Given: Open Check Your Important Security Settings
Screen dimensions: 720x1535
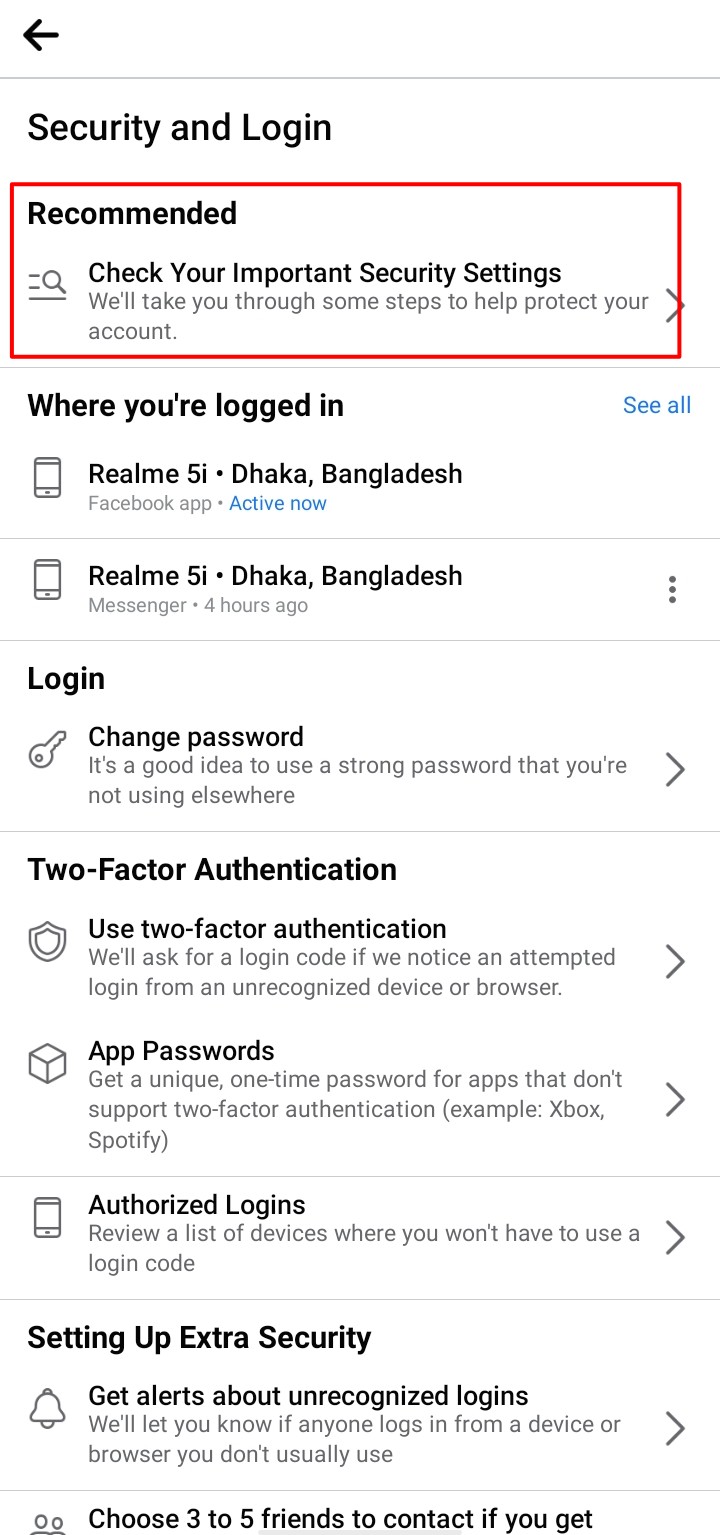Looking at the screenshot, I should tap(360, 302).
